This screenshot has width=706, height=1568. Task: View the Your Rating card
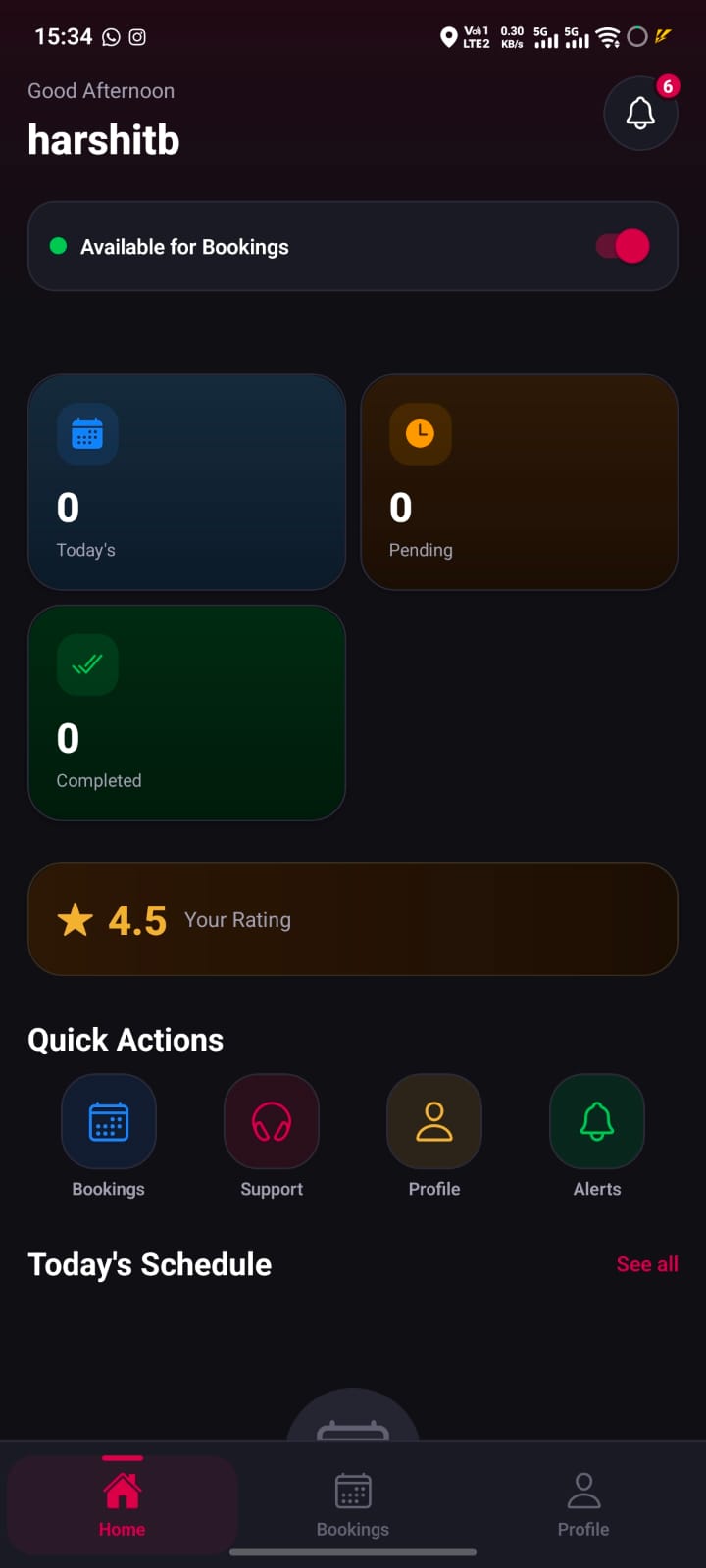coord(353,919)
